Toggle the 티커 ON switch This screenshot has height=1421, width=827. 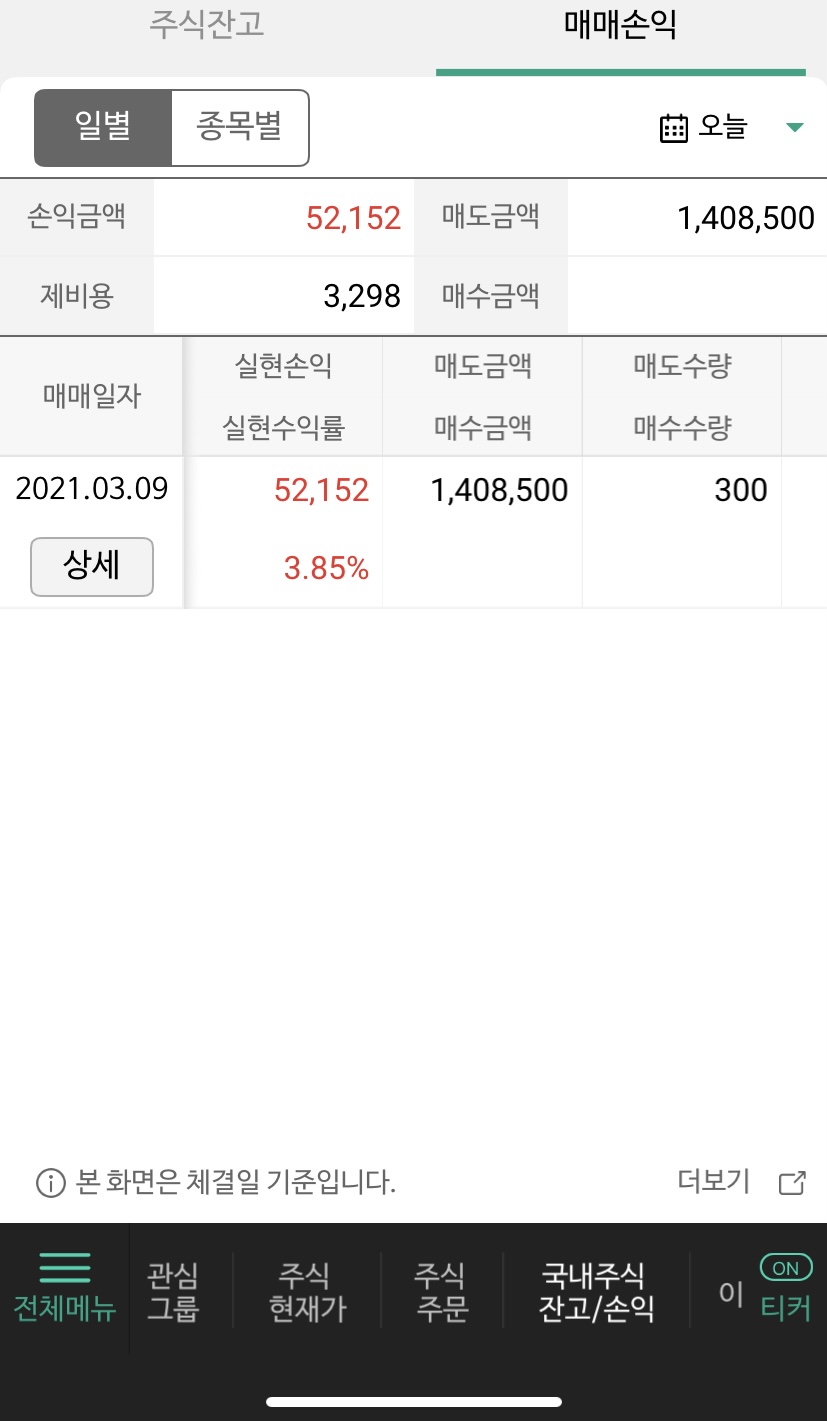tap(786, 1269)
